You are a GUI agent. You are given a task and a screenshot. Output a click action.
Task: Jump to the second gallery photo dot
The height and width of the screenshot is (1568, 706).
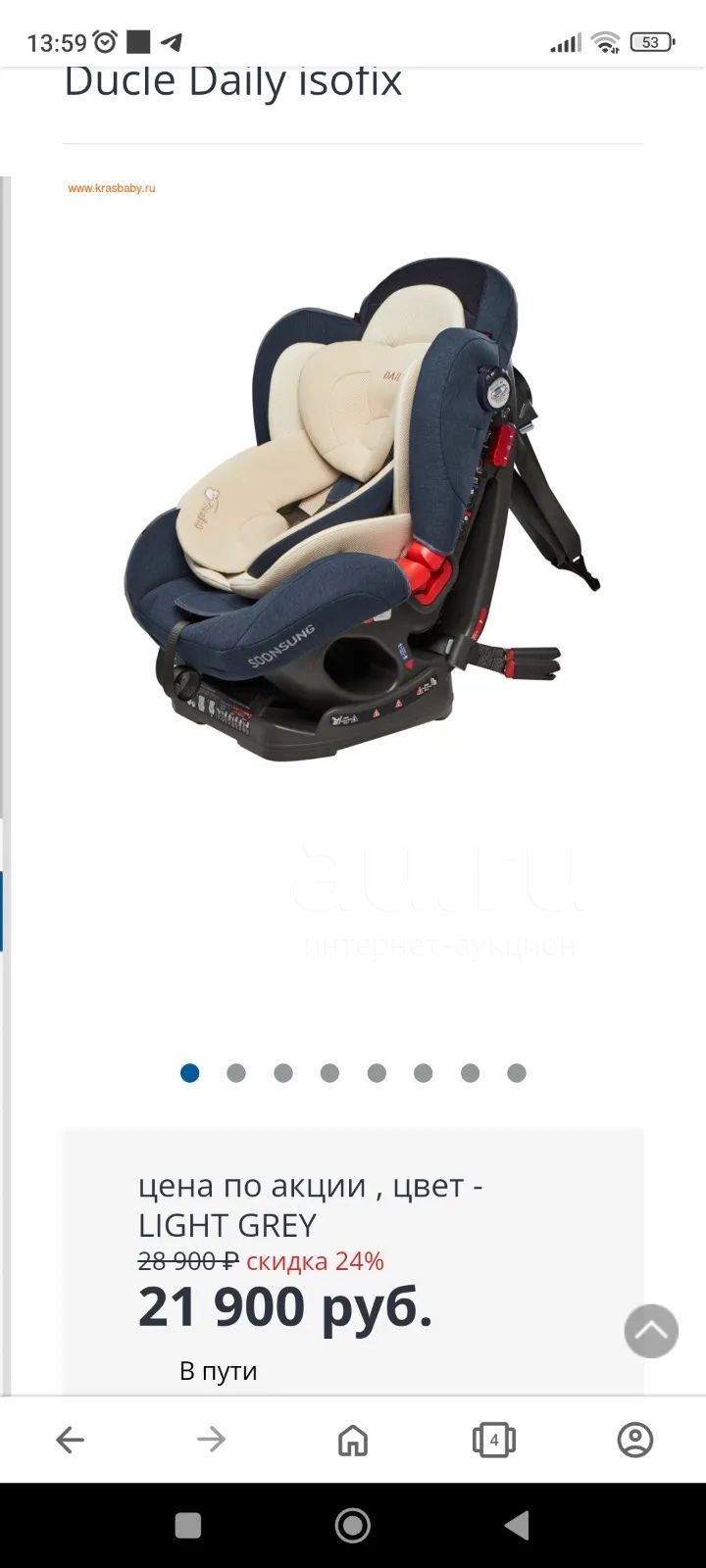pyautogui.click(x=236, y=1073)
